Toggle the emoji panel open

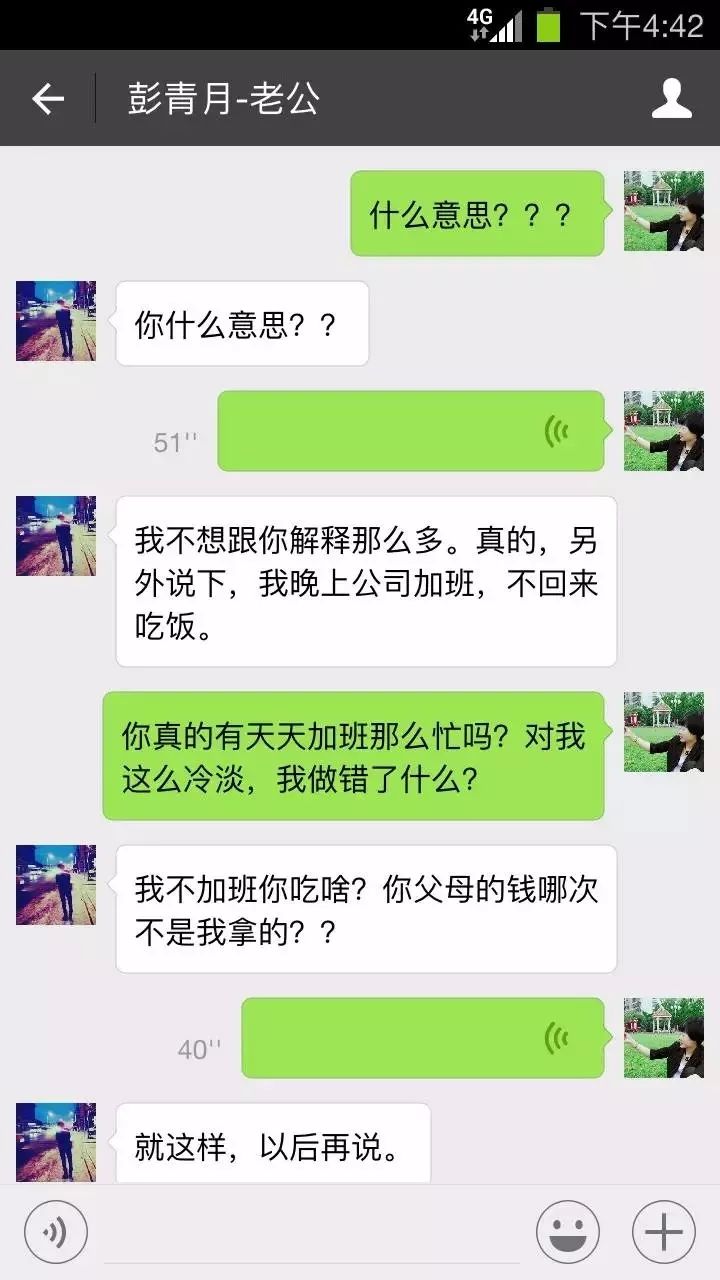tap(567, 1231)
